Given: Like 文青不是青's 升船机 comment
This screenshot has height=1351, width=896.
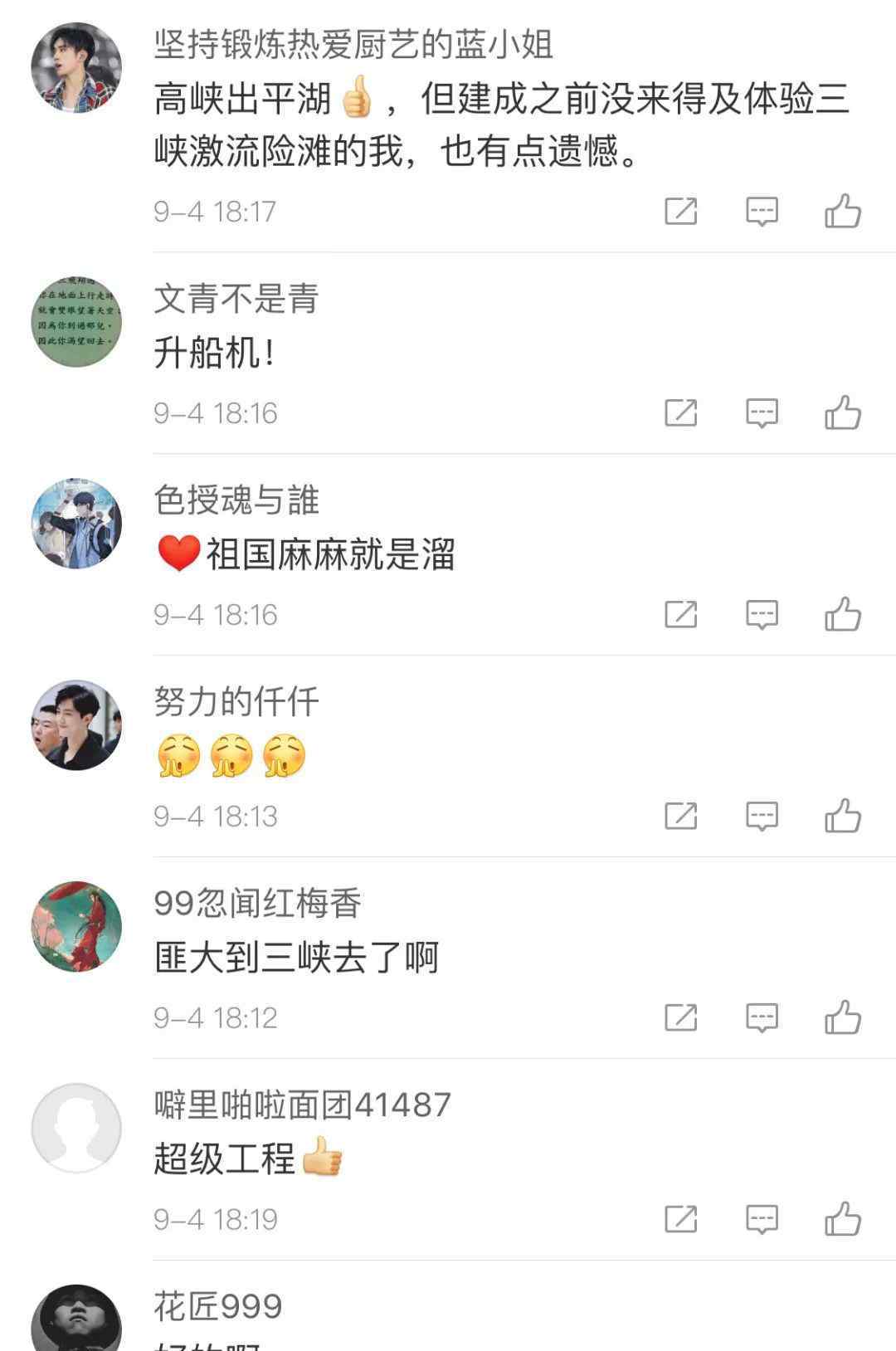Looking at the screenshot, I should pos(842,413).
